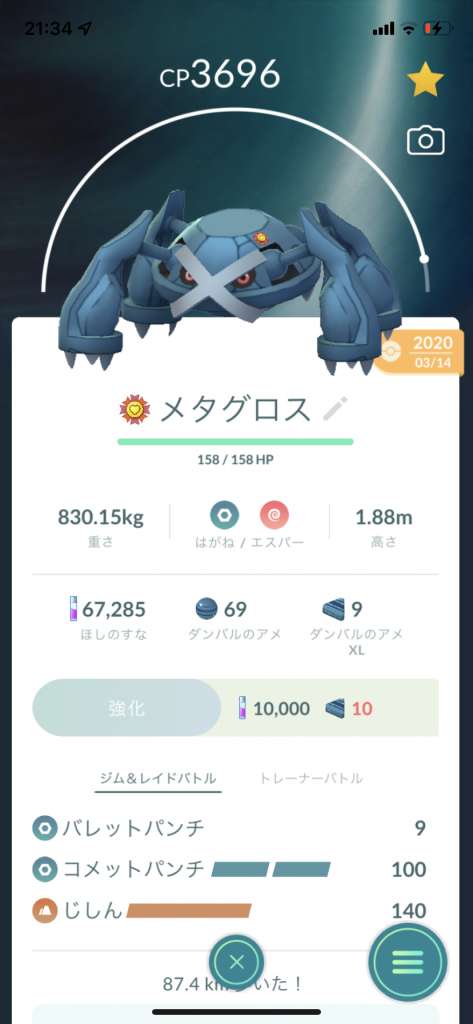Close the Pokémon detail screen
The height and width of the screenshot is (1024, 473).
coord(236,961)
